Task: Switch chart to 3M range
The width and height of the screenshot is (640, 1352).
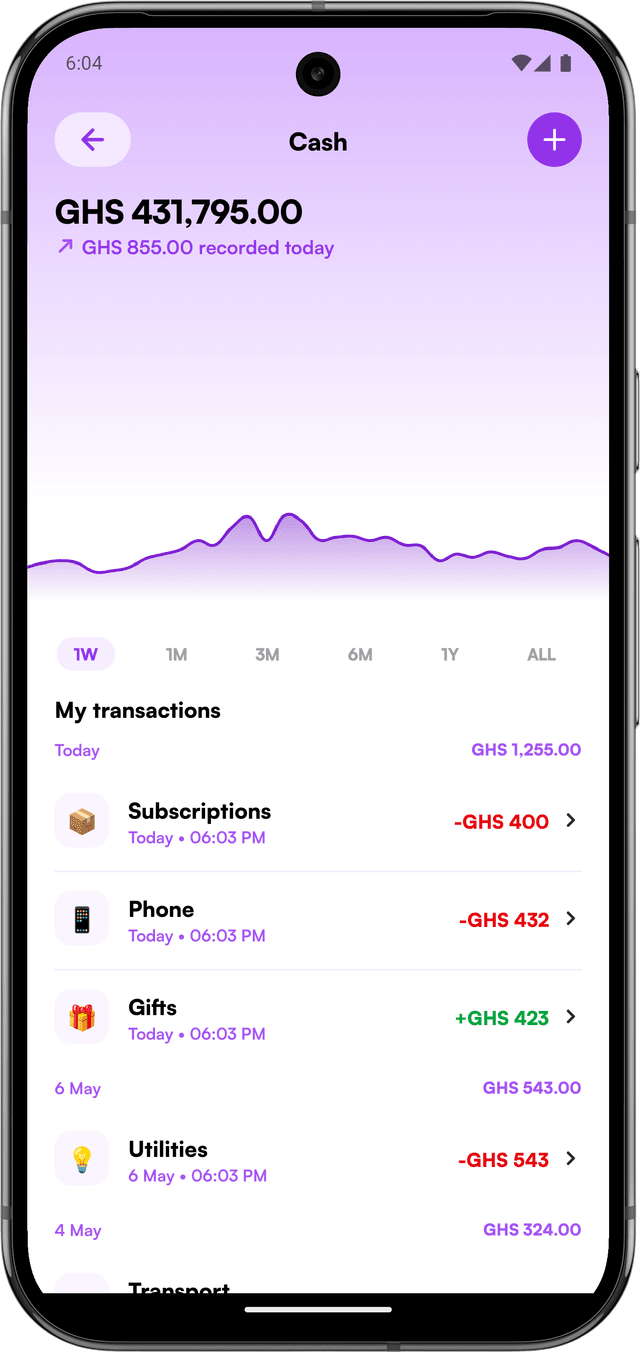Action: tap(267, 654)
